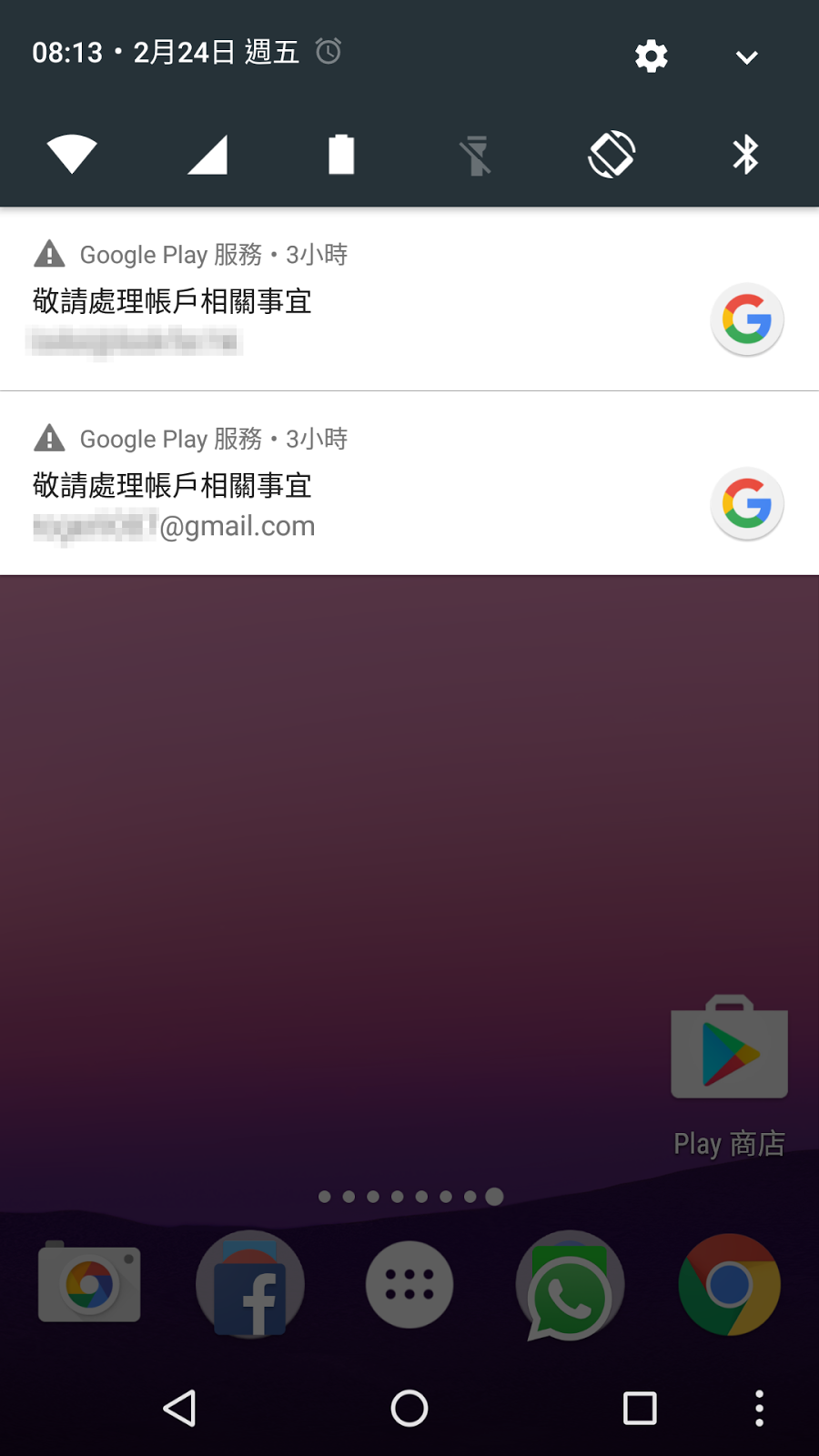
Task: Turn on the flashlight
Action: pos(476,155)
